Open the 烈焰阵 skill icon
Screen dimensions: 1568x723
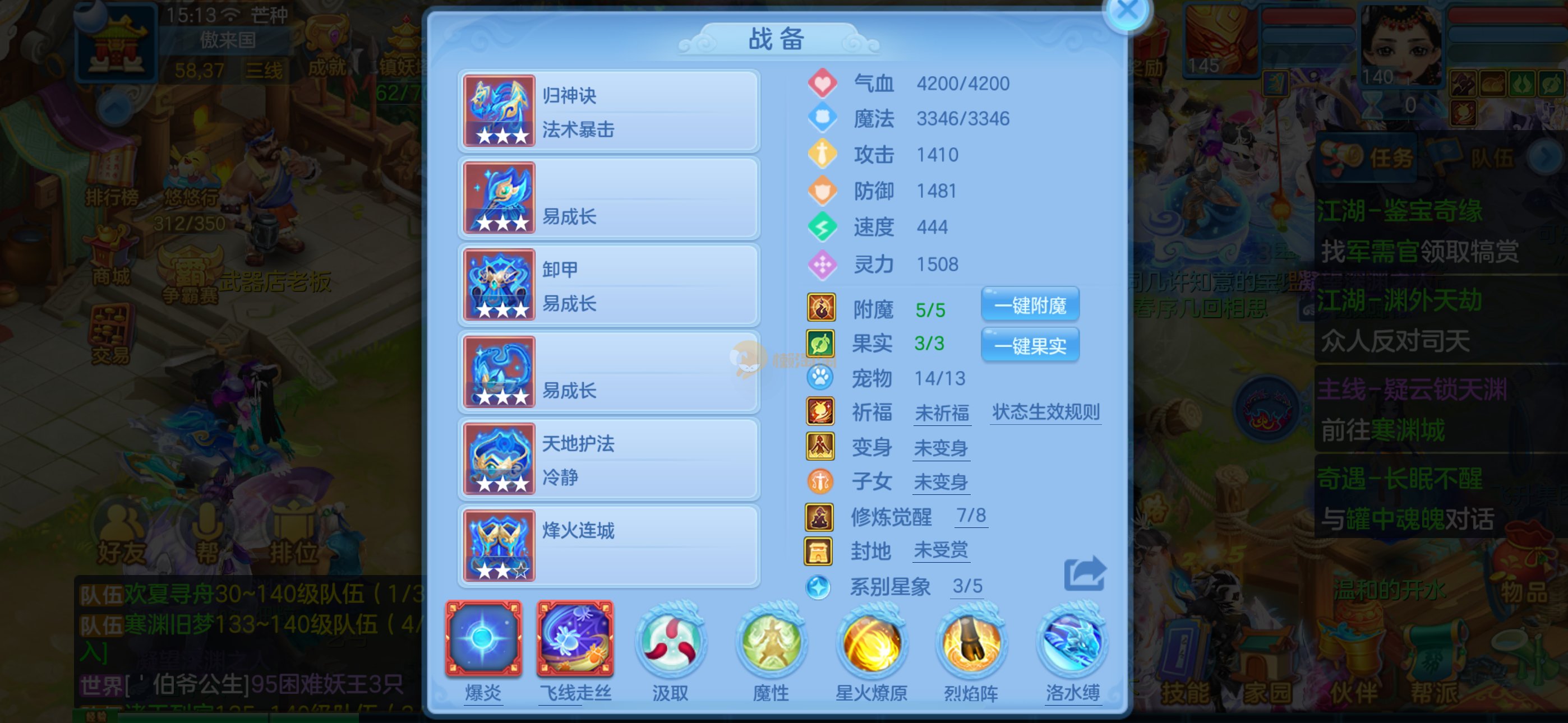tap(971, 642)
